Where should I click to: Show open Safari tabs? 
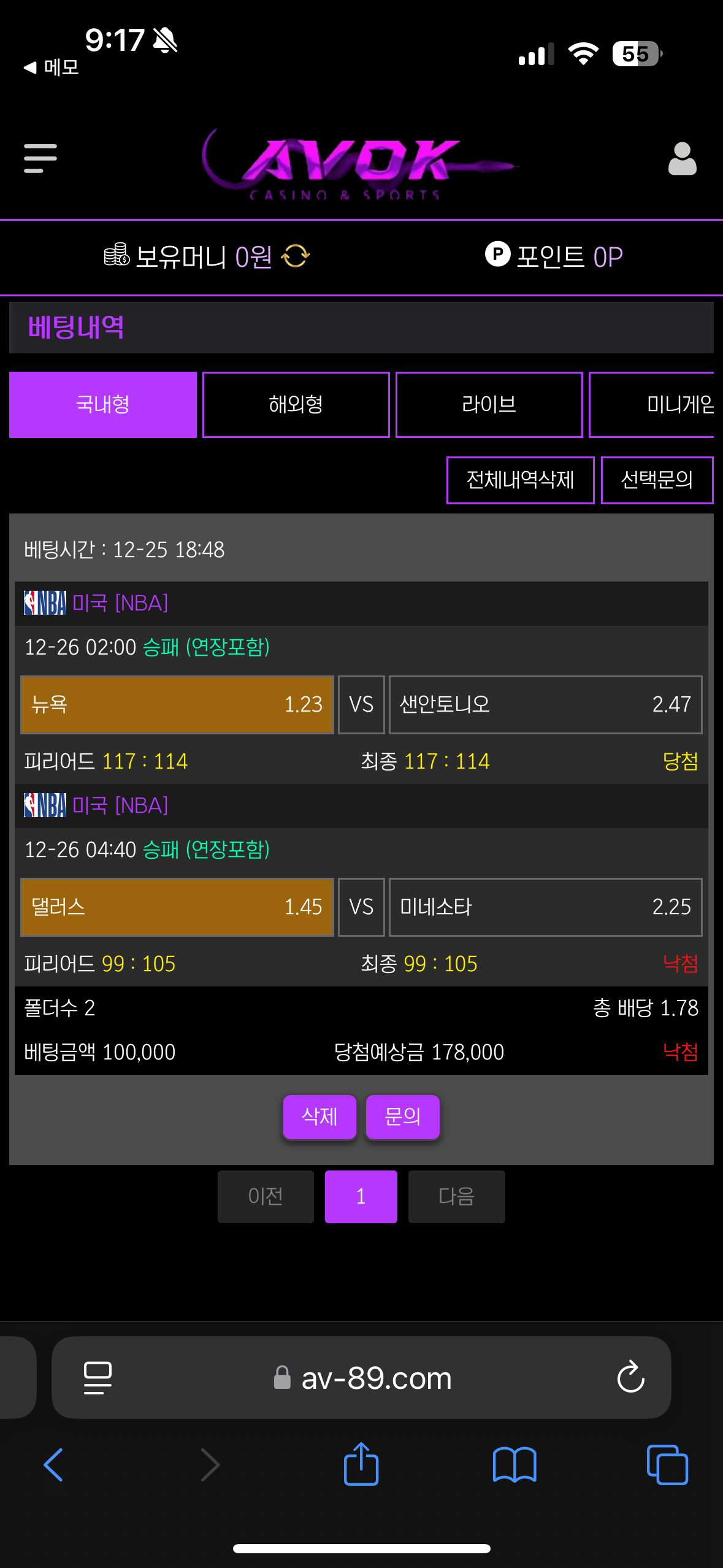pos(667,1464)
